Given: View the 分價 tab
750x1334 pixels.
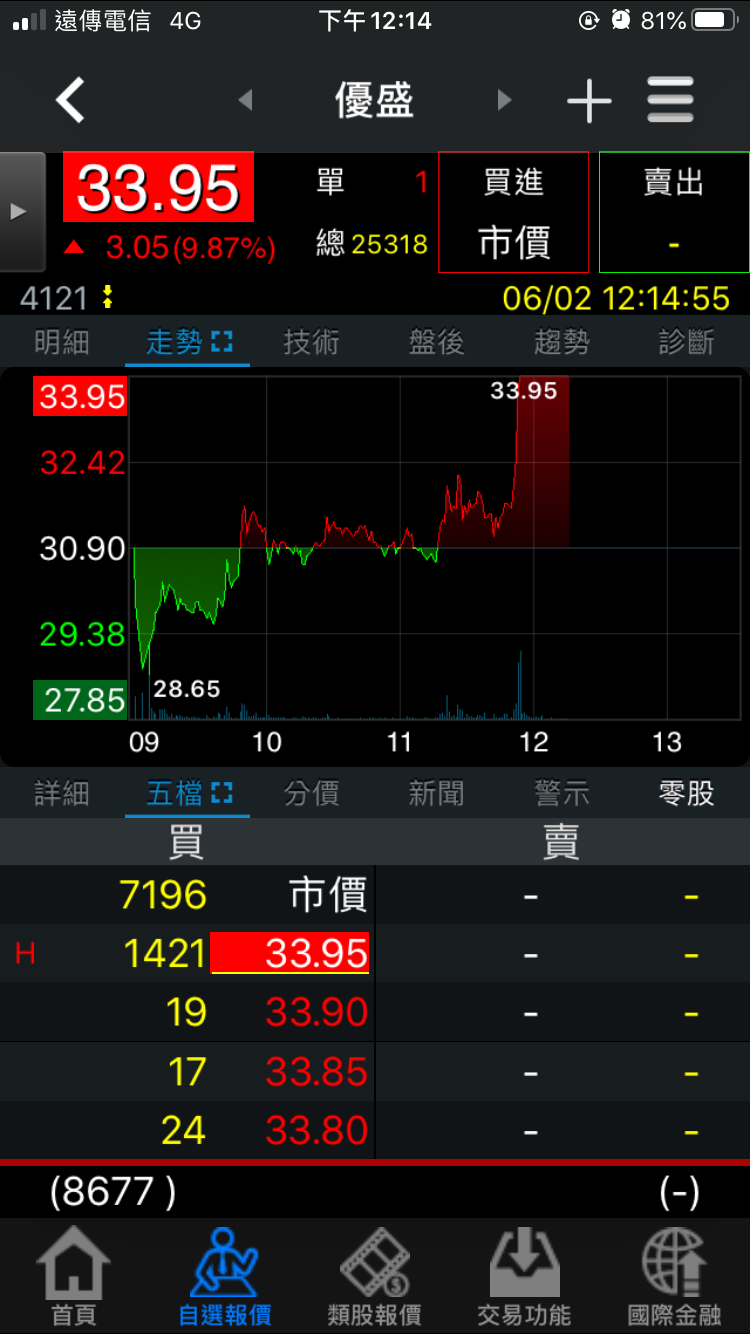Looking at the screenshot, I should [x=311, y=794].
